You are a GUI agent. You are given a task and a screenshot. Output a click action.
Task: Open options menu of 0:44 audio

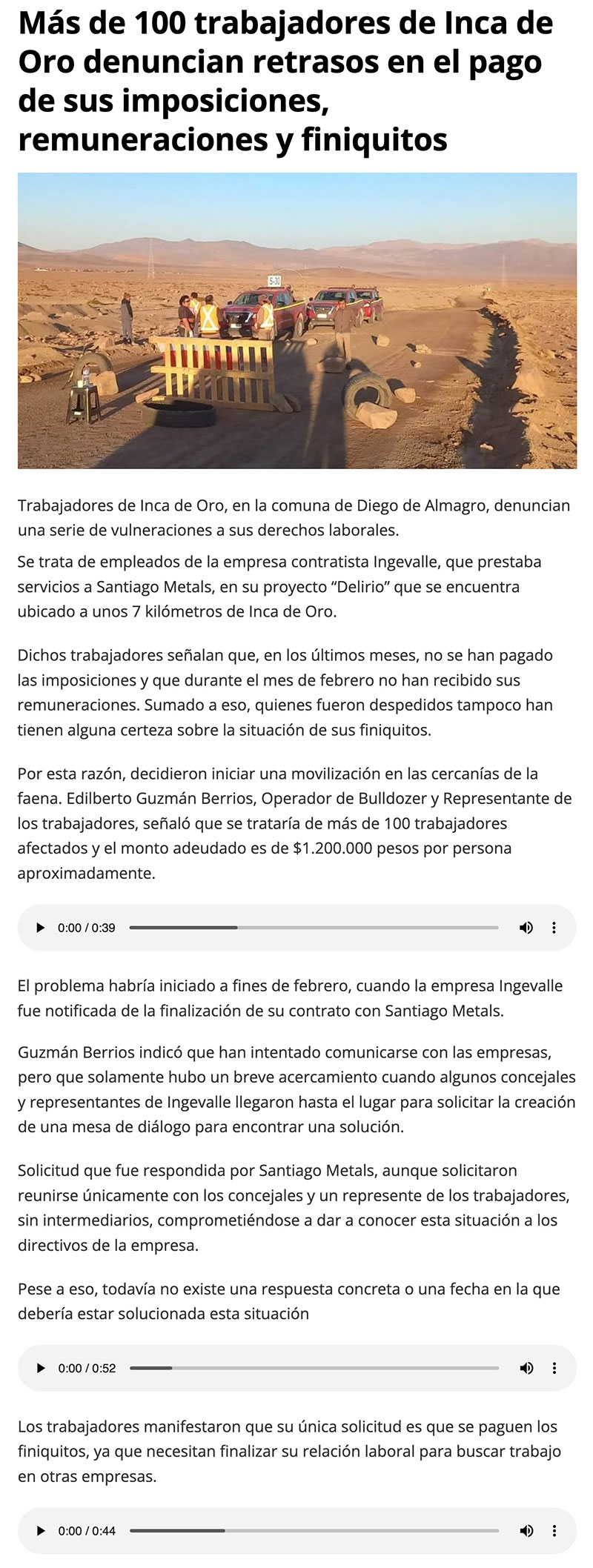coord(554,1530)
